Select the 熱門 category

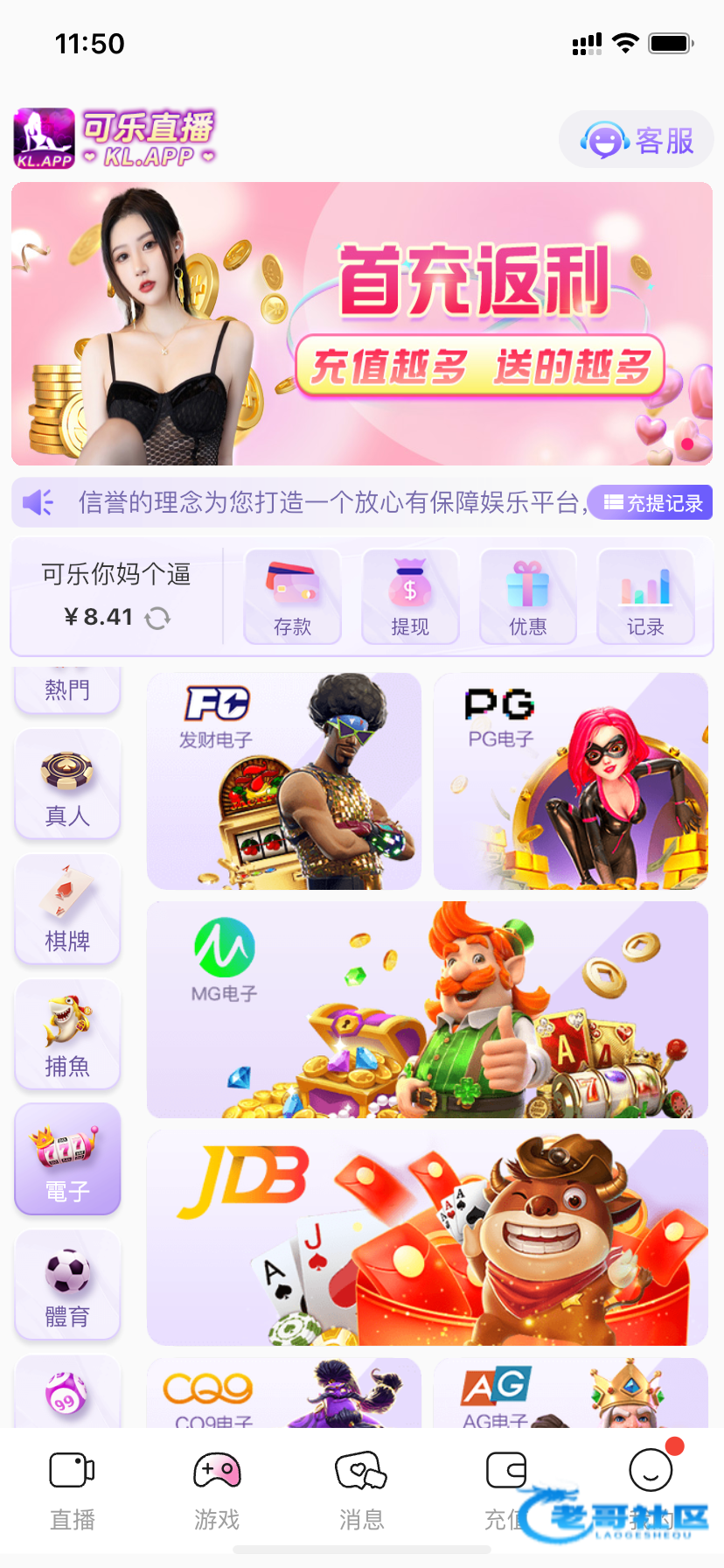(x=67, y=690)
